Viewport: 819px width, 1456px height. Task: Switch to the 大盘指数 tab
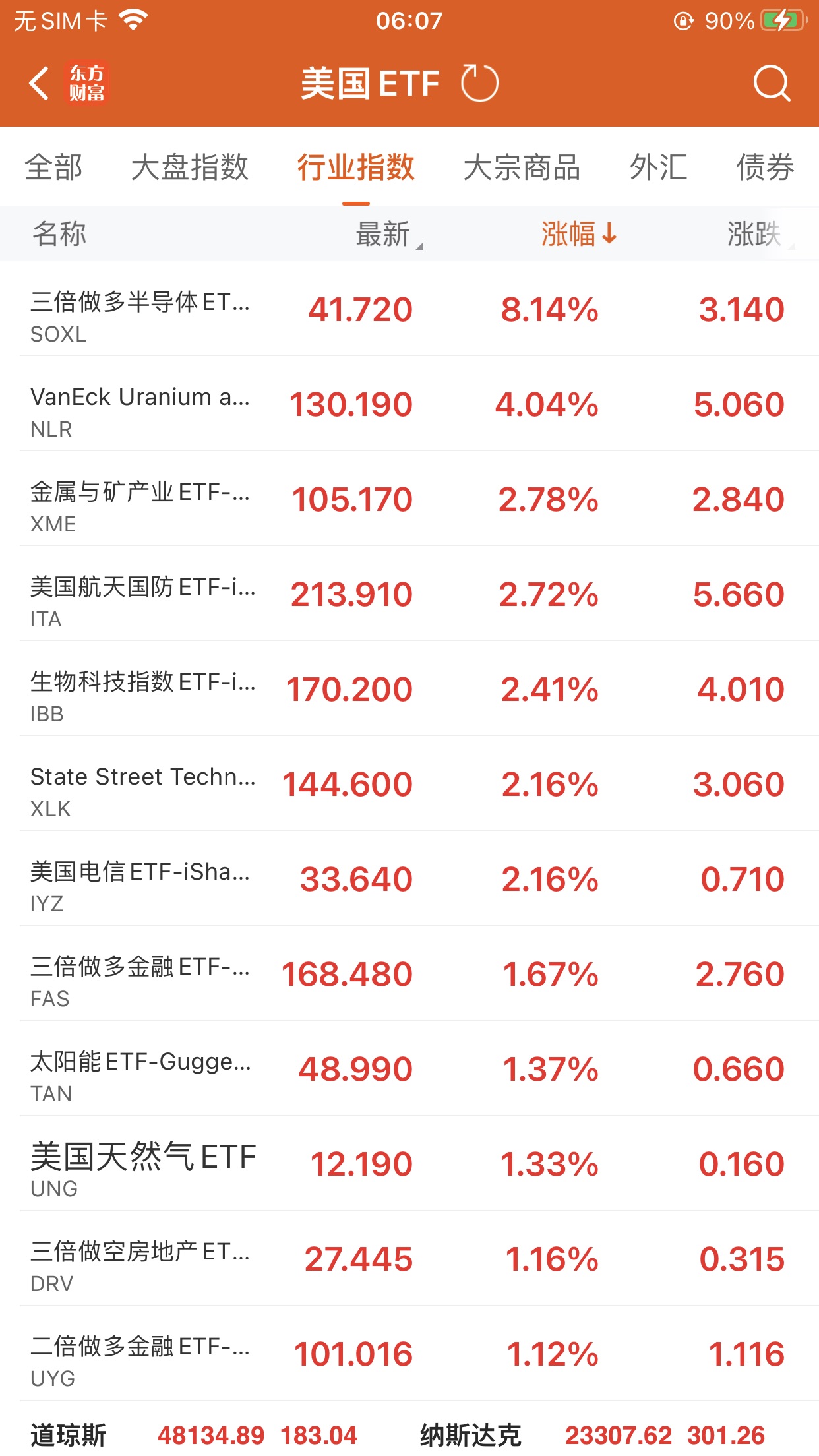(x=190, y=167)
